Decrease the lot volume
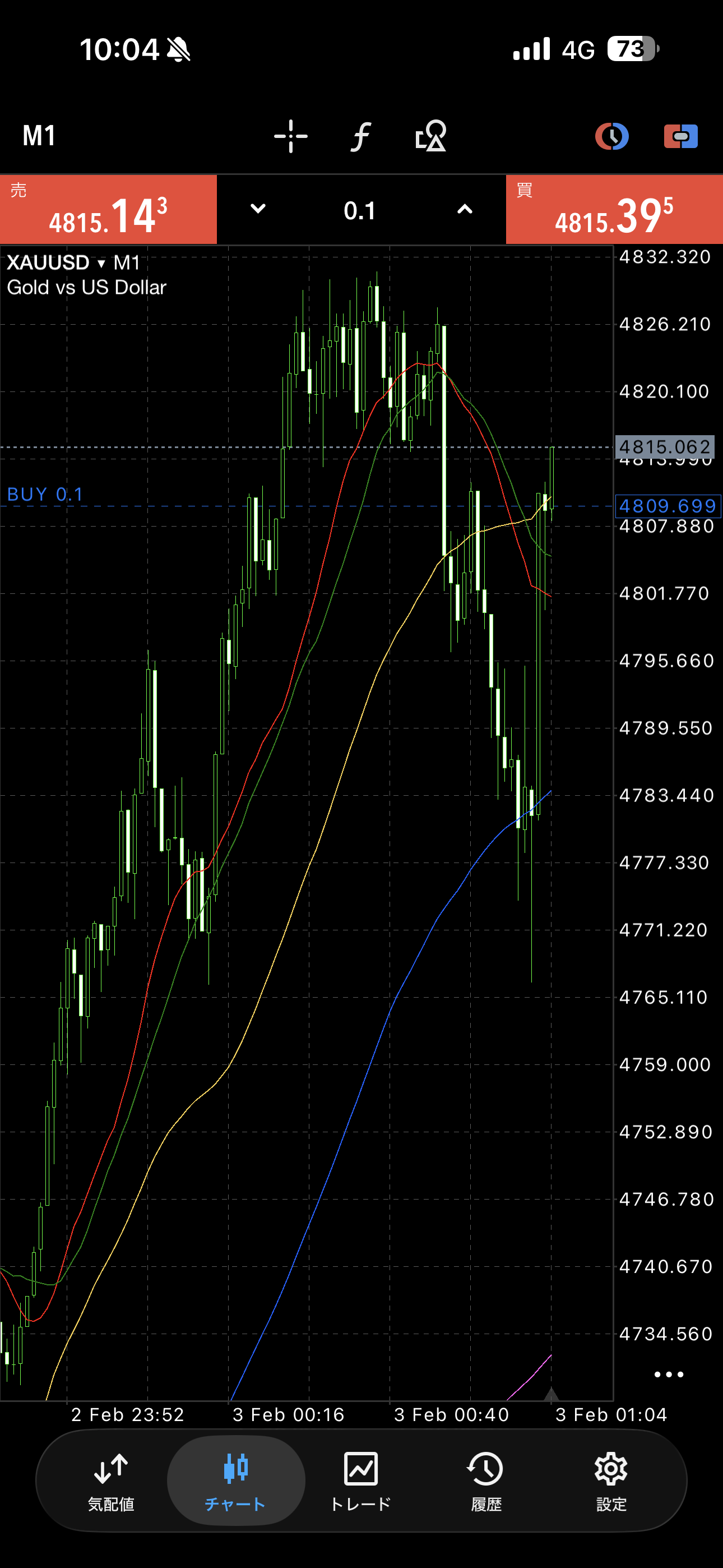This screenshot has height=1568, width=723. coord(258,209)
